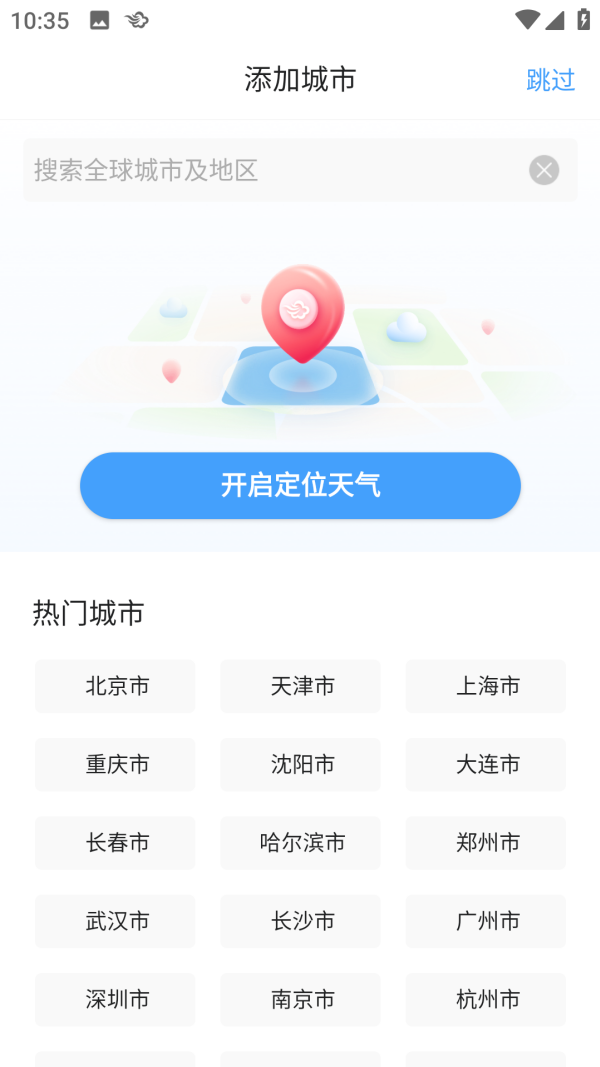Viewport: 600px width, 1067px height.
Task: Select 哈尔滨市 as the city
Action: 300,842
